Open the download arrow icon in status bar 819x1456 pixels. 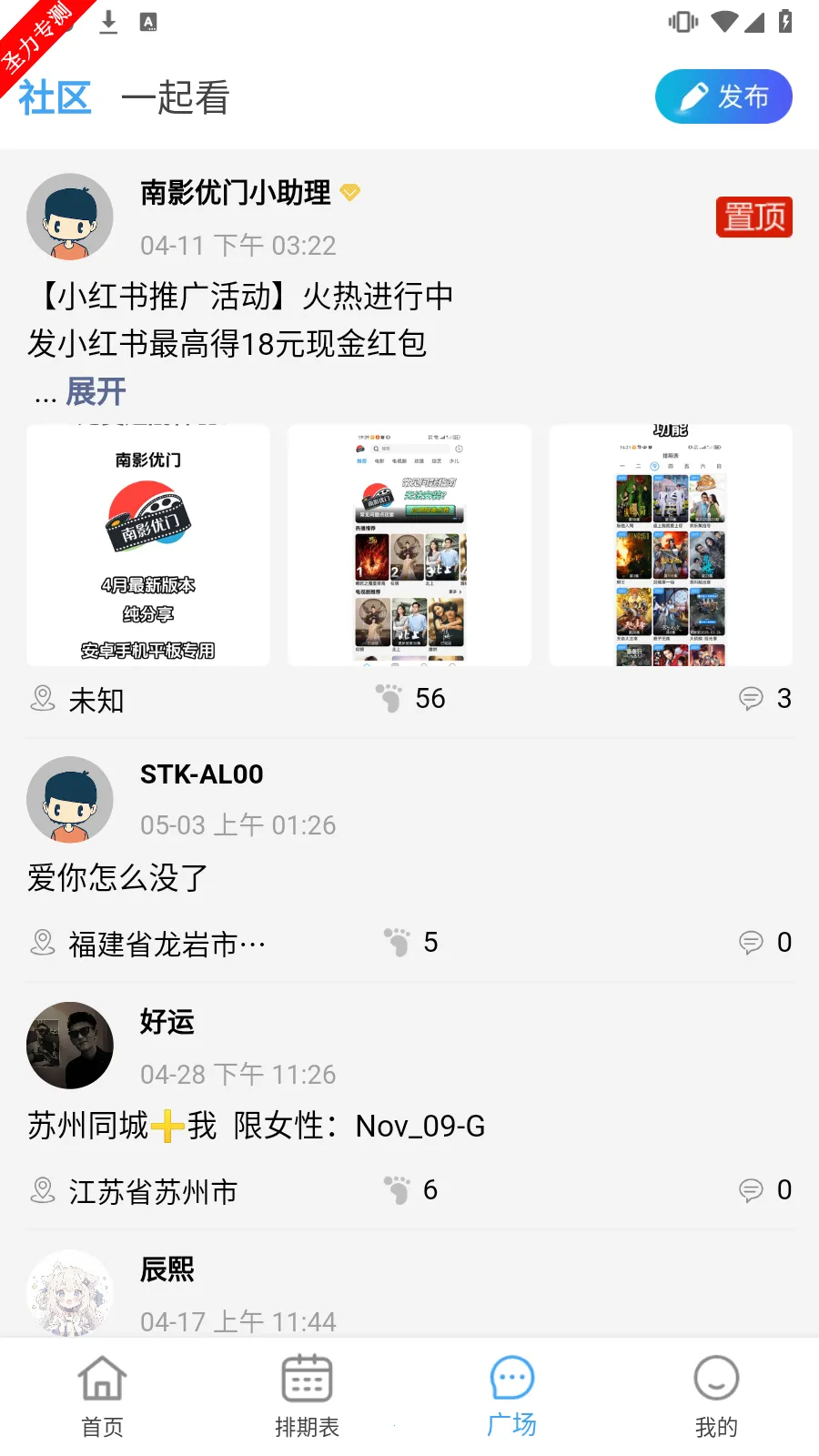(107, 22)
